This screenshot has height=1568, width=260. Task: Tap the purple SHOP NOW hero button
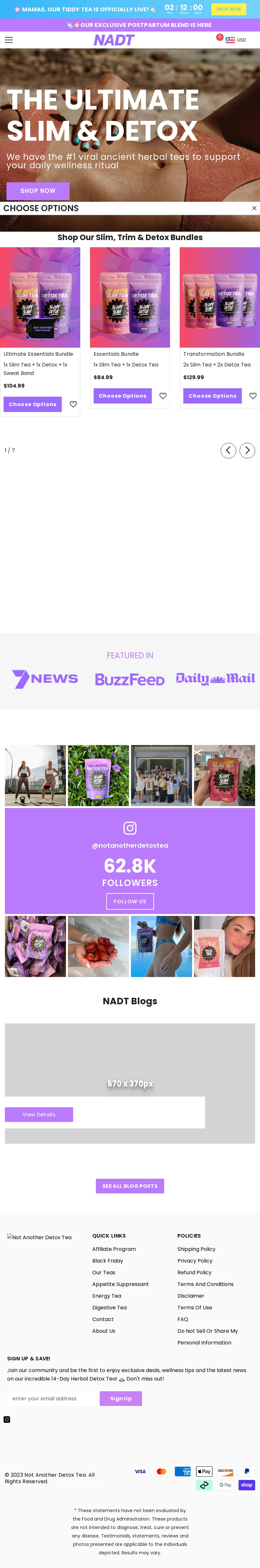pos(38,191)
